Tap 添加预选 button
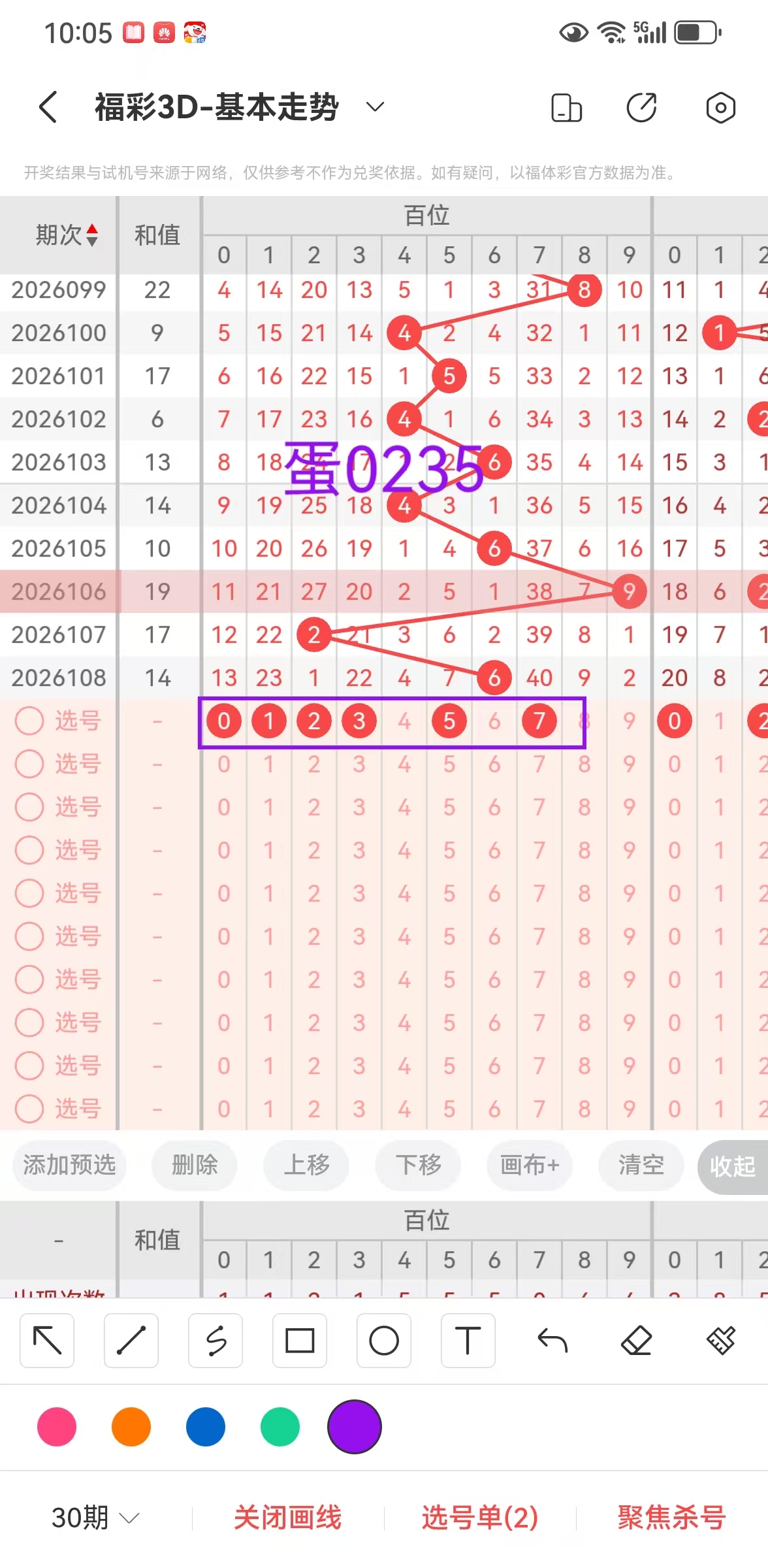The image size is (768, 1568). (69, 1165)
